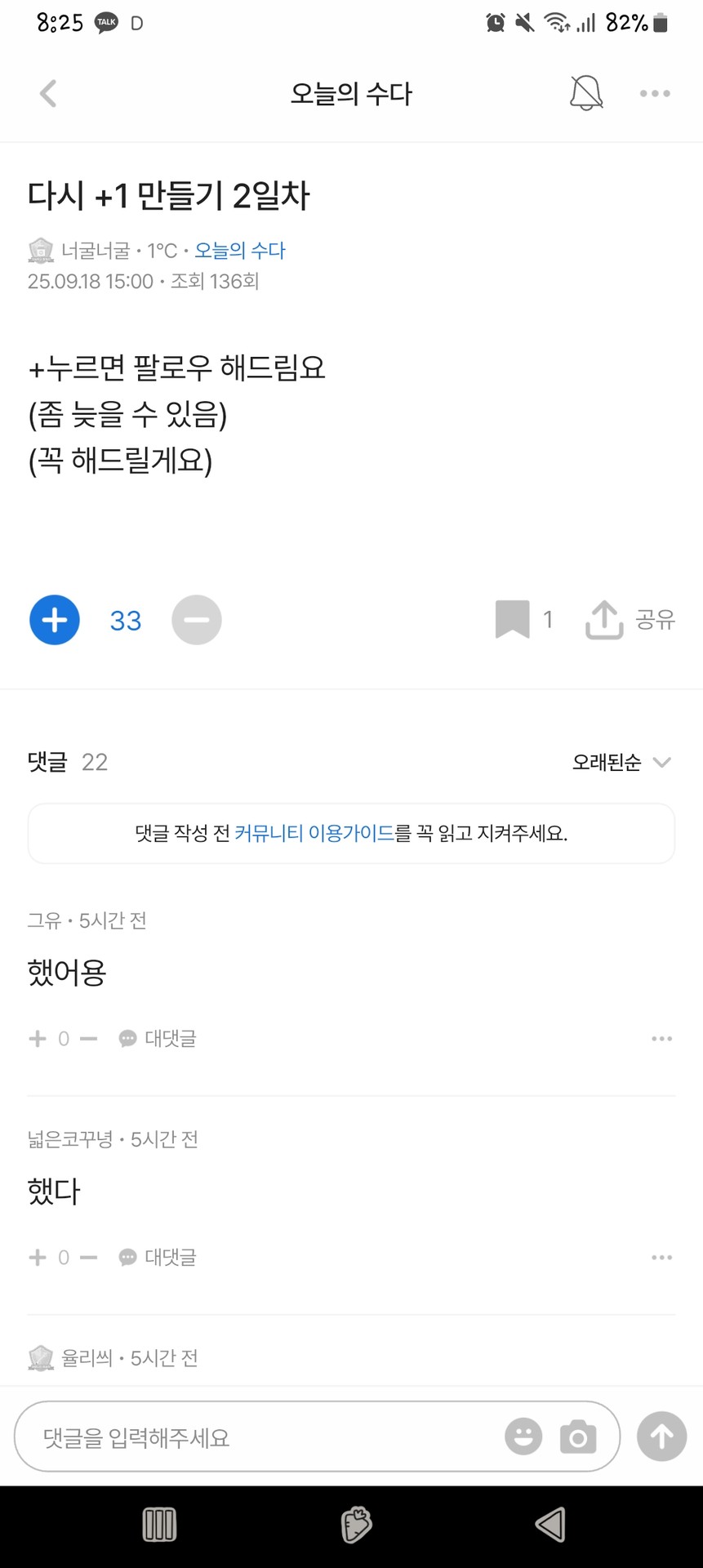Viewport: 703px width, 1568px height.
Task: Expand the three-dot menu on 했어용 comment
Action: (x=660, y=1038)
